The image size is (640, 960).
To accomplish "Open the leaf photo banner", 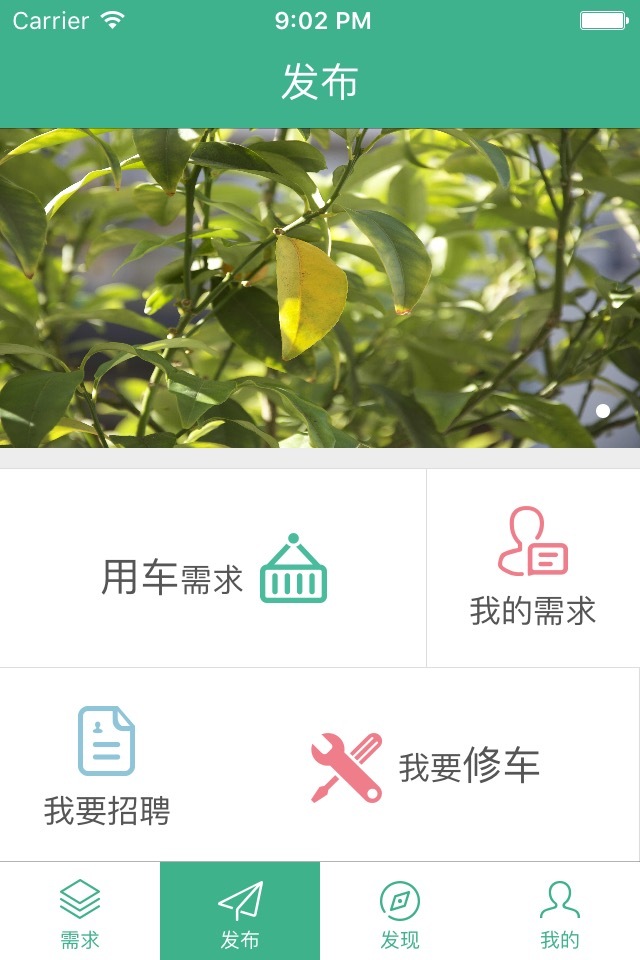I will 320,288.
